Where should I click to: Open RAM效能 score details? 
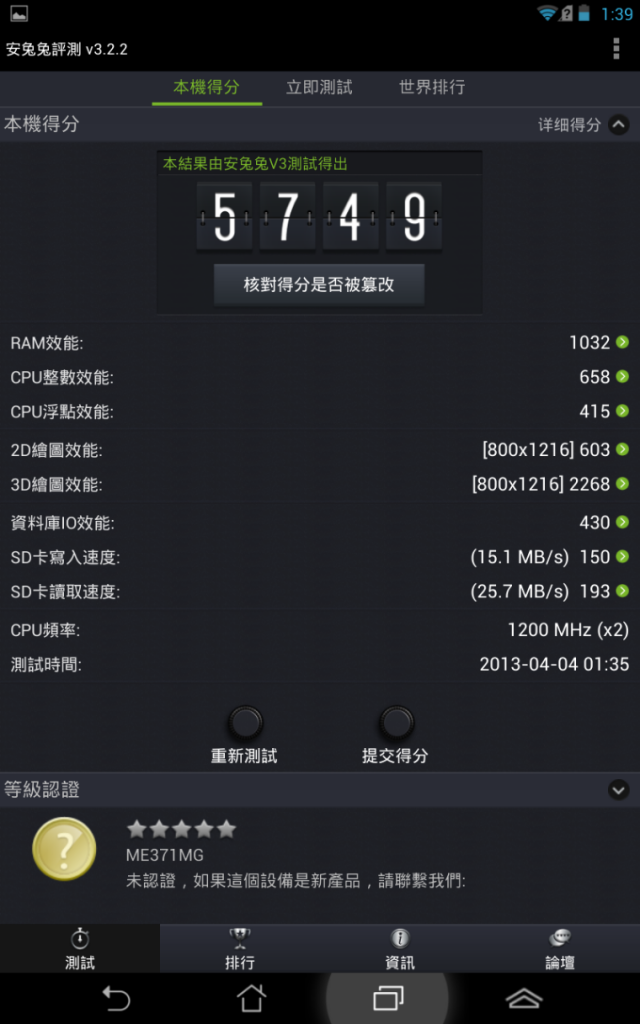point(622,343)
